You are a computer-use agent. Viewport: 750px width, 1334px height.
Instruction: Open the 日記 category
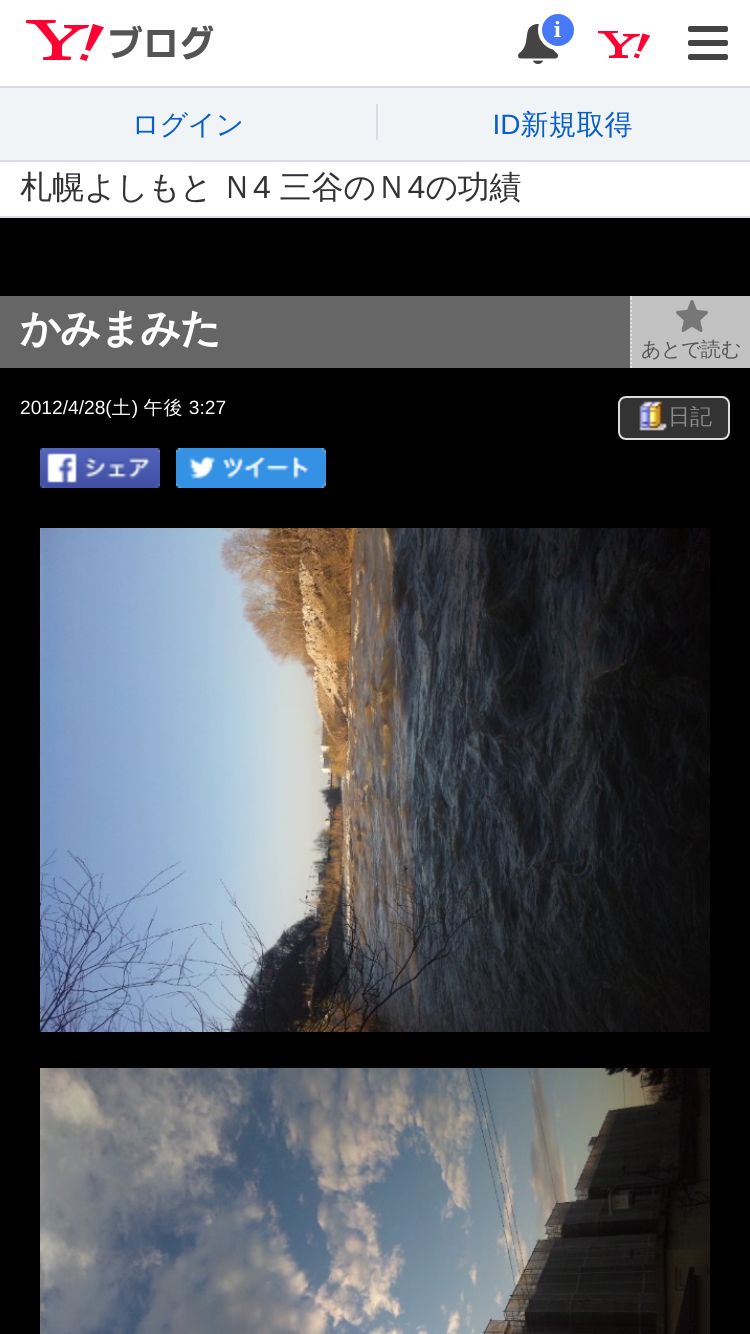tap(674, 418)
